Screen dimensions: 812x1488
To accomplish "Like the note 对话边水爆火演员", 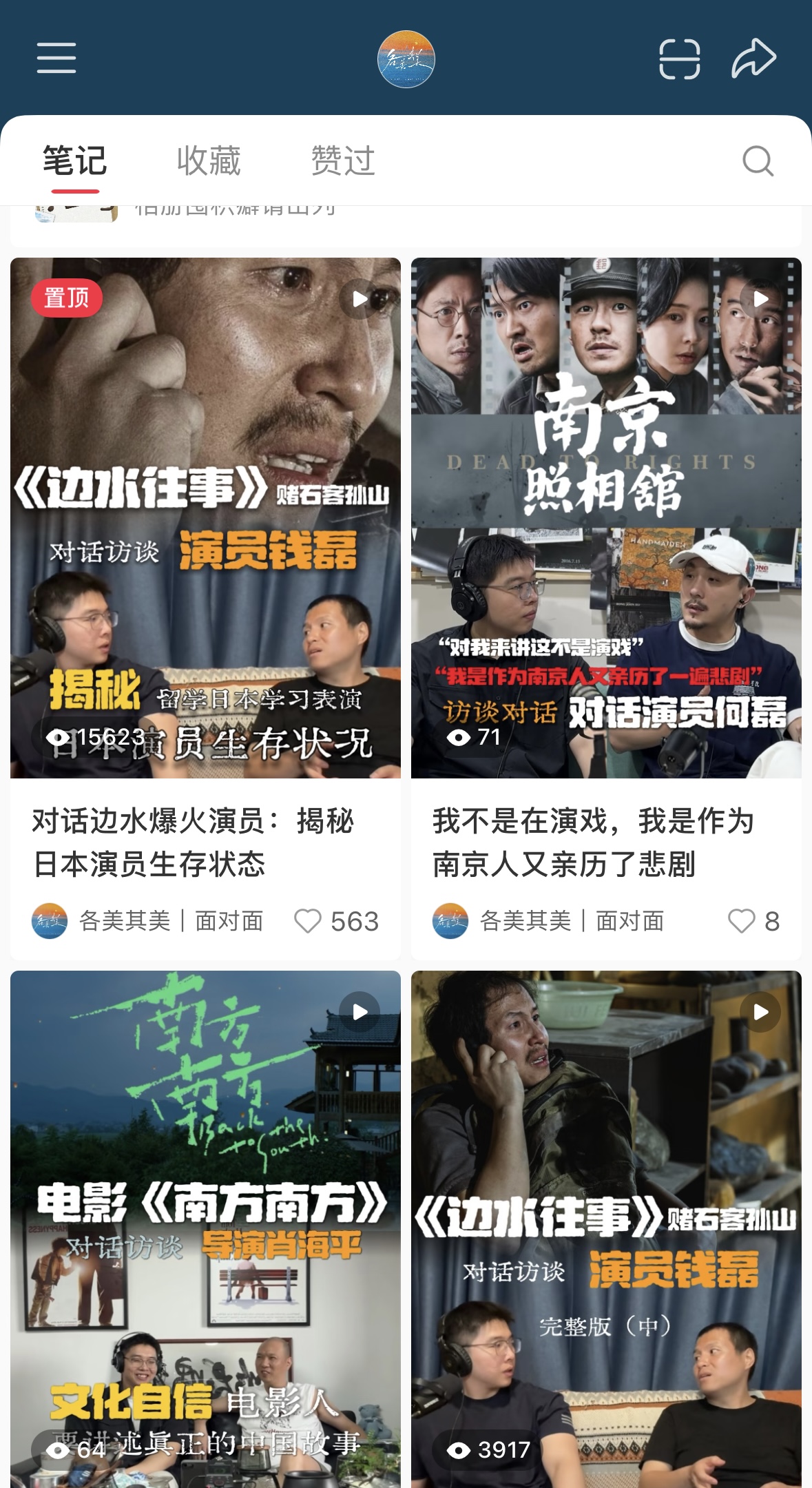I will 308,921.
